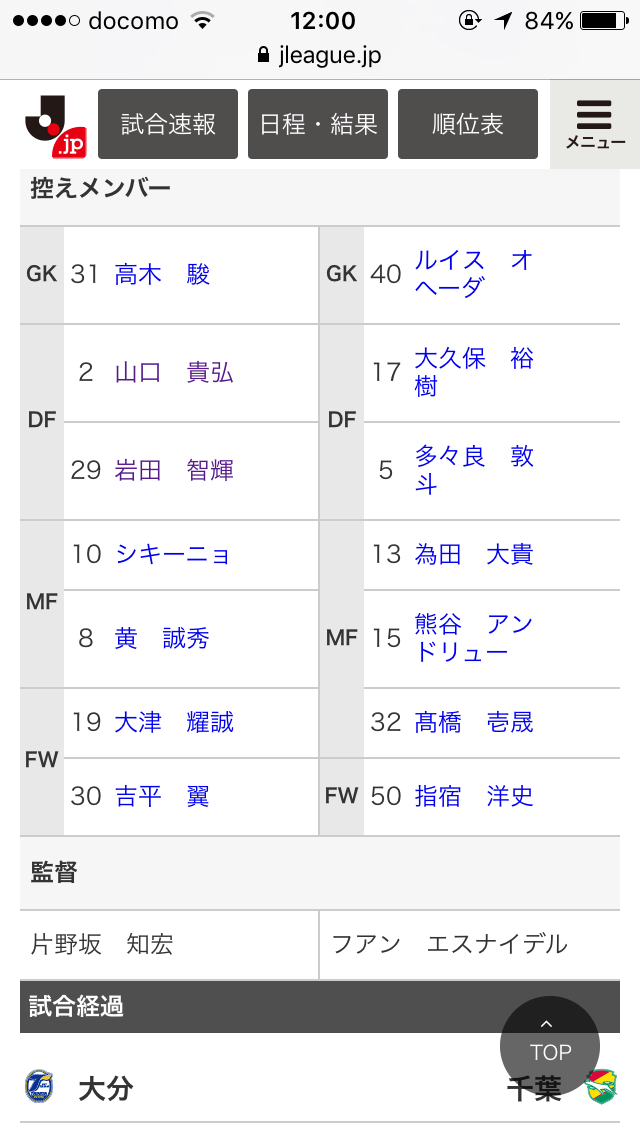View 大津 耀誠 player page
The image size is (640, 1136).
[x=174, y=722]
